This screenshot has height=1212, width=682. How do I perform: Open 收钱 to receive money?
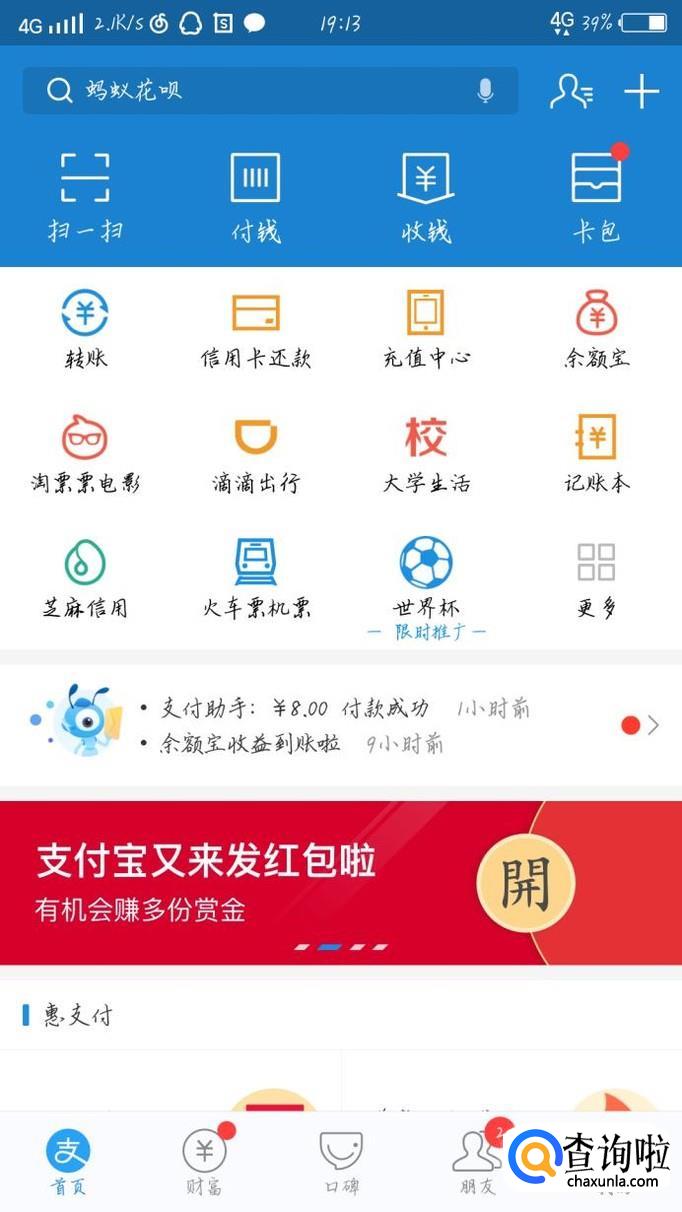[426, 197]
